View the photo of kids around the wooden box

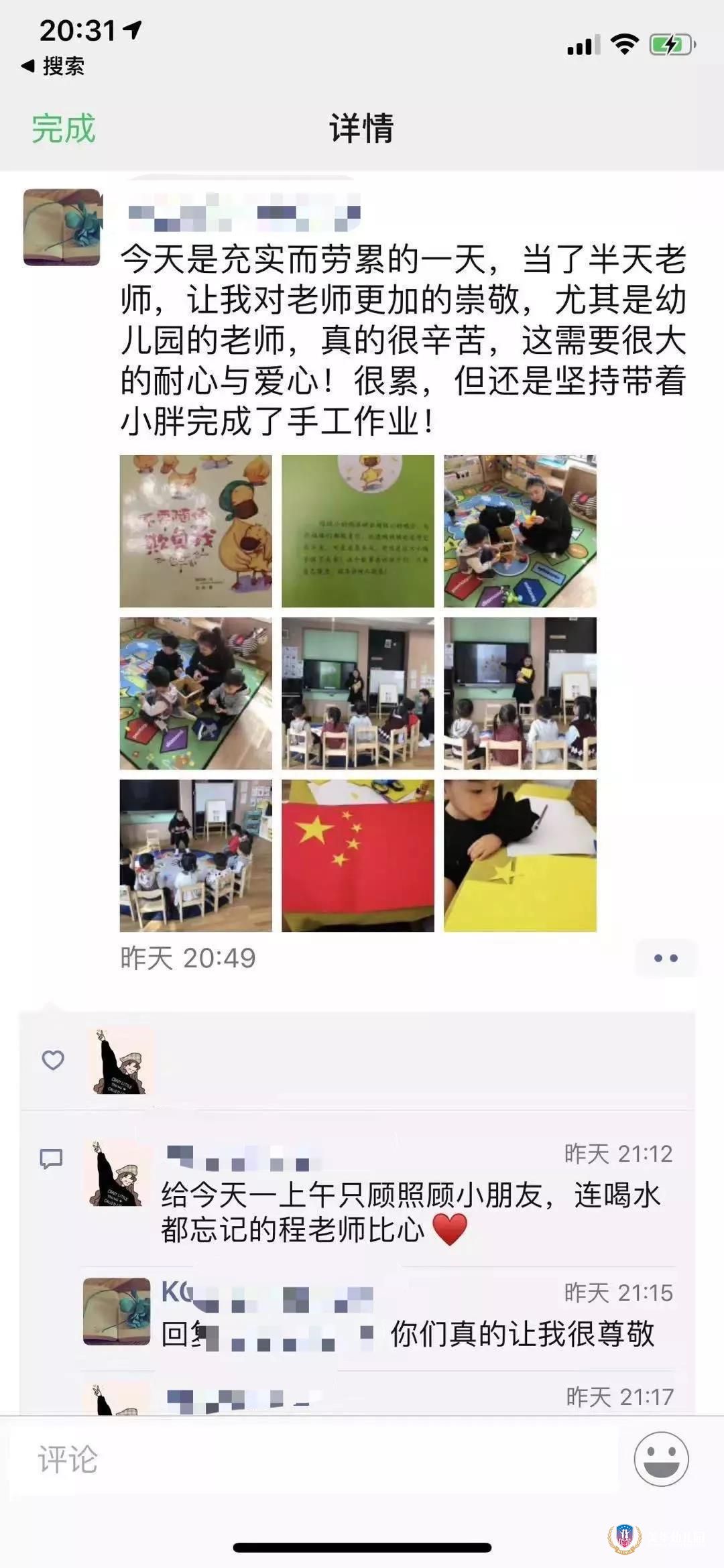[x=196, y=693]
